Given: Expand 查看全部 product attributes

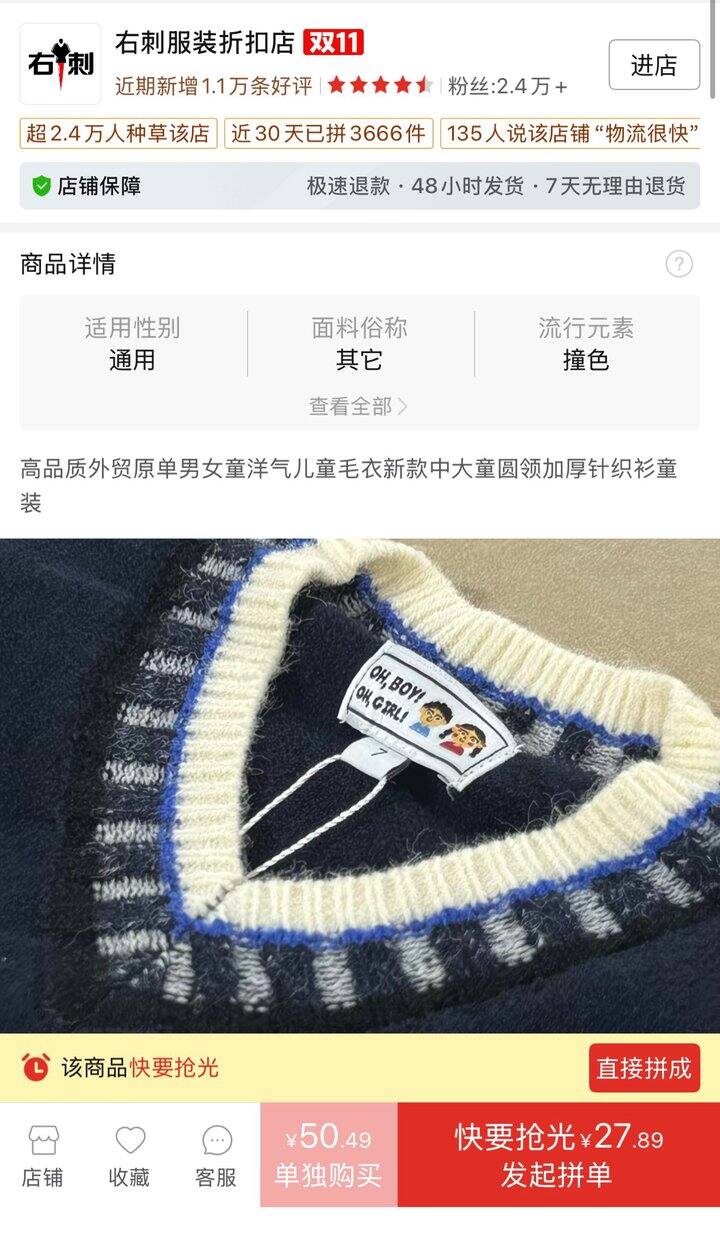Looking at the screenshot, I should pos(358,406).
